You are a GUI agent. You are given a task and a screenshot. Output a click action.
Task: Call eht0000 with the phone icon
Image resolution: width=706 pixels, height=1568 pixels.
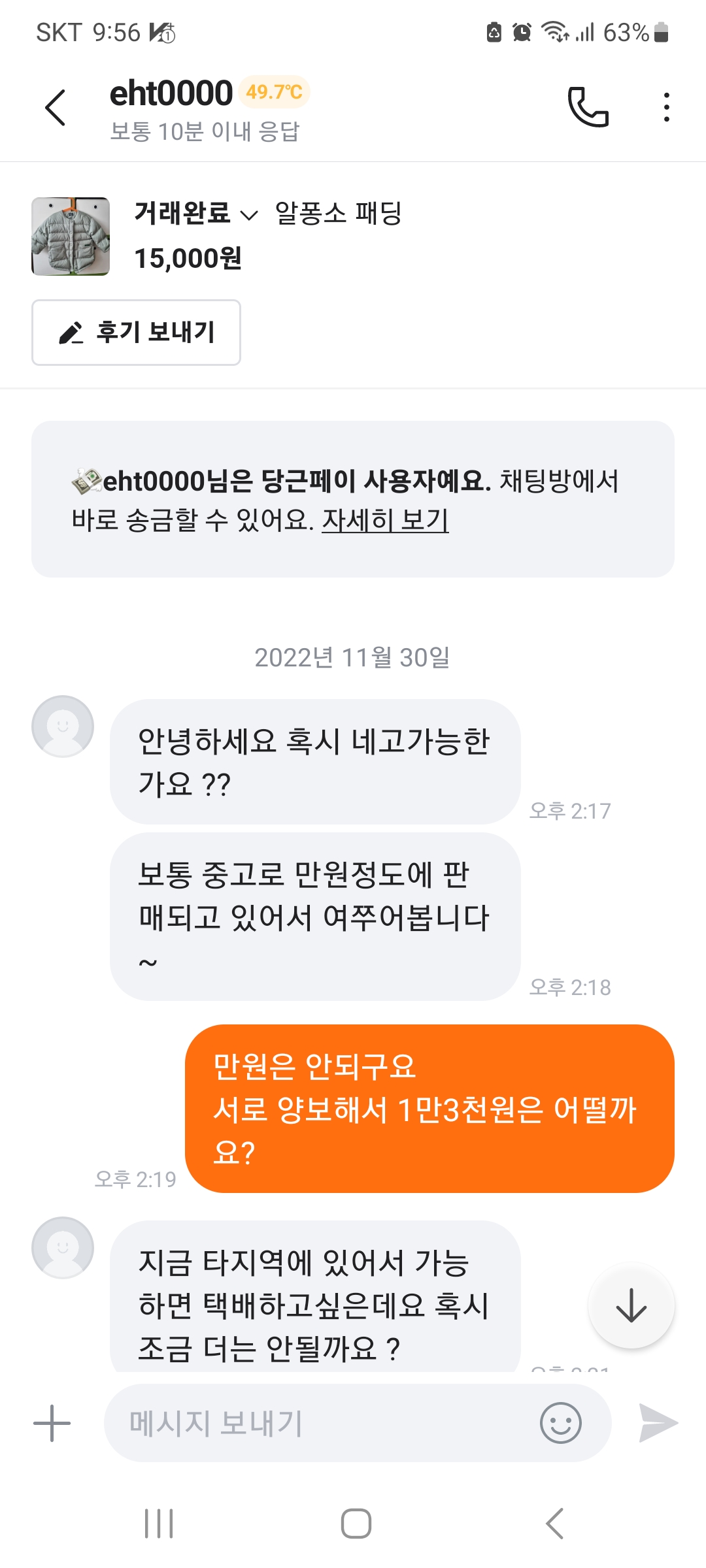(x=588, y=106)
